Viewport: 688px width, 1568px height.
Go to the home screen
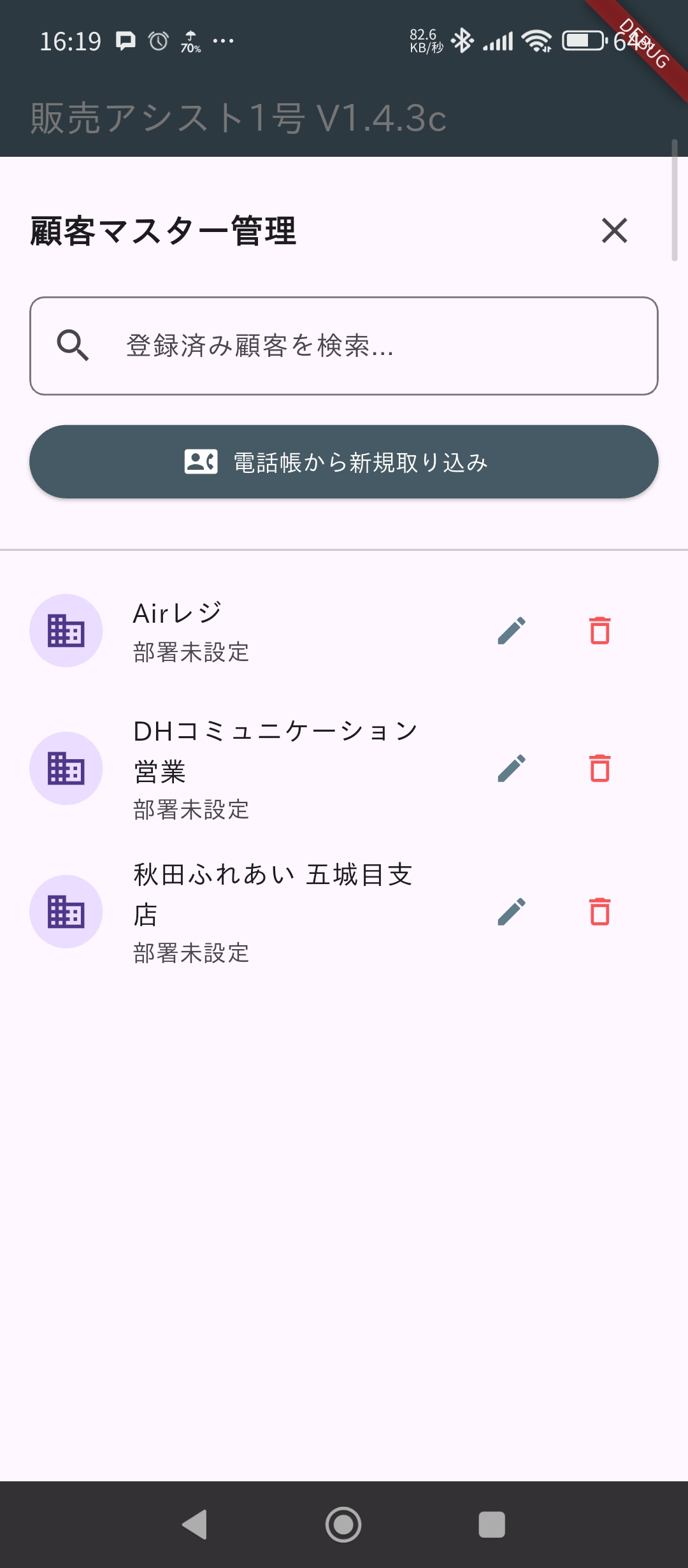[343, 1525]
